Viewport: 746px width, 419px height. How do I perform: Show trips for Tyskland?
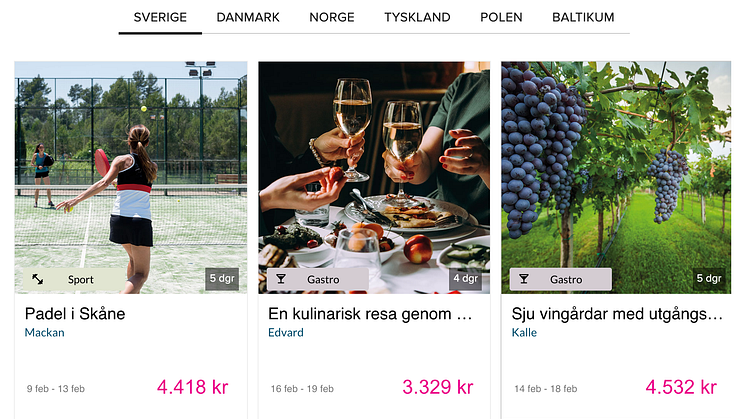pyautogui.click(x=417, y=17)
